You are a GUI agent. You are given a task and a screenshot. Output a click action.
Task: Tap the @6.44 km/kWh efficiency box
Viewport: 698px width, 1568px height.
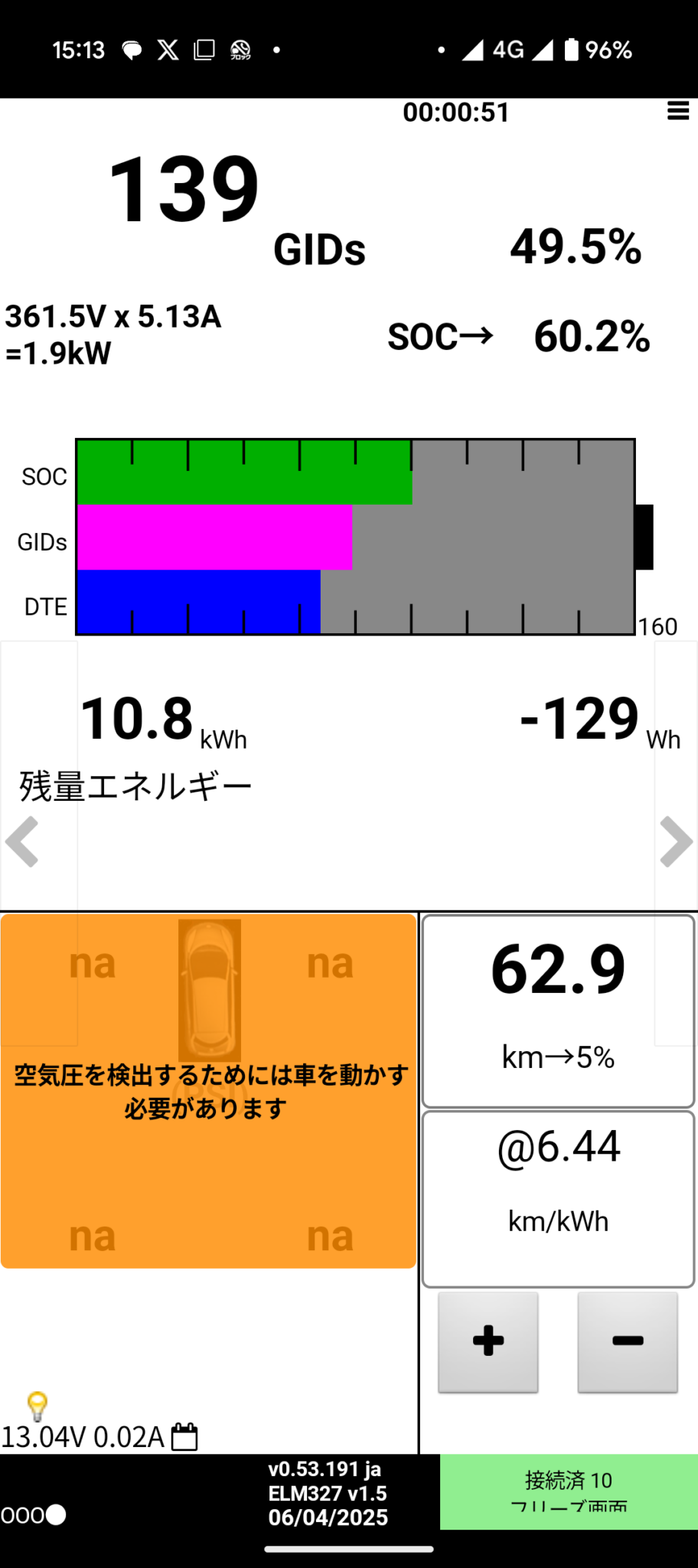(558, 1199)
